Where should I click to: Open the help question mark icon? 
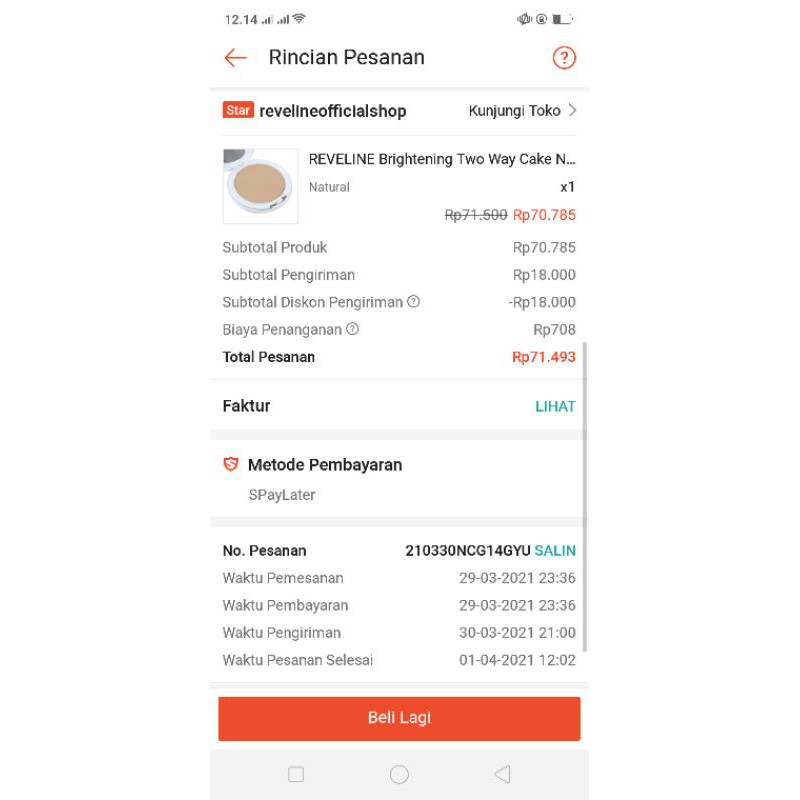564,58
